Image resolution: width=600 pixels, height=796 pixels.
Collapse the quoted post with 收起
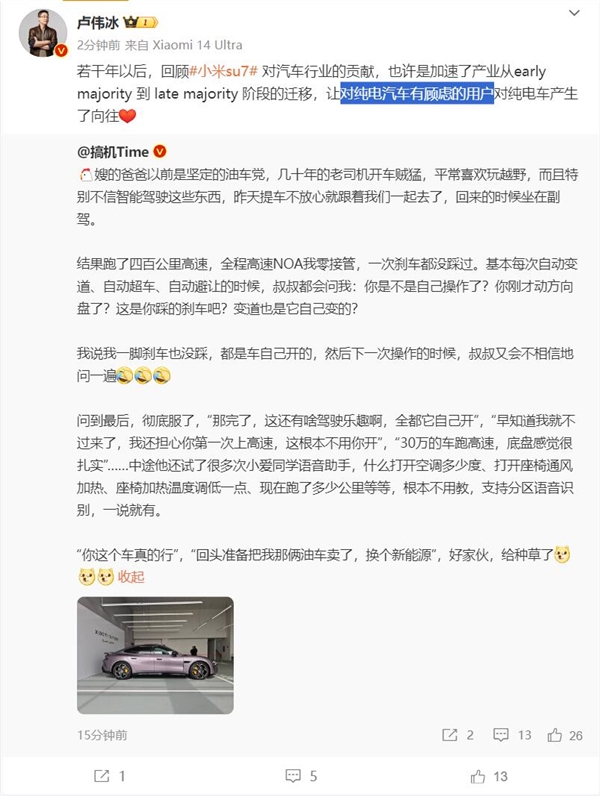coord(130,577)
